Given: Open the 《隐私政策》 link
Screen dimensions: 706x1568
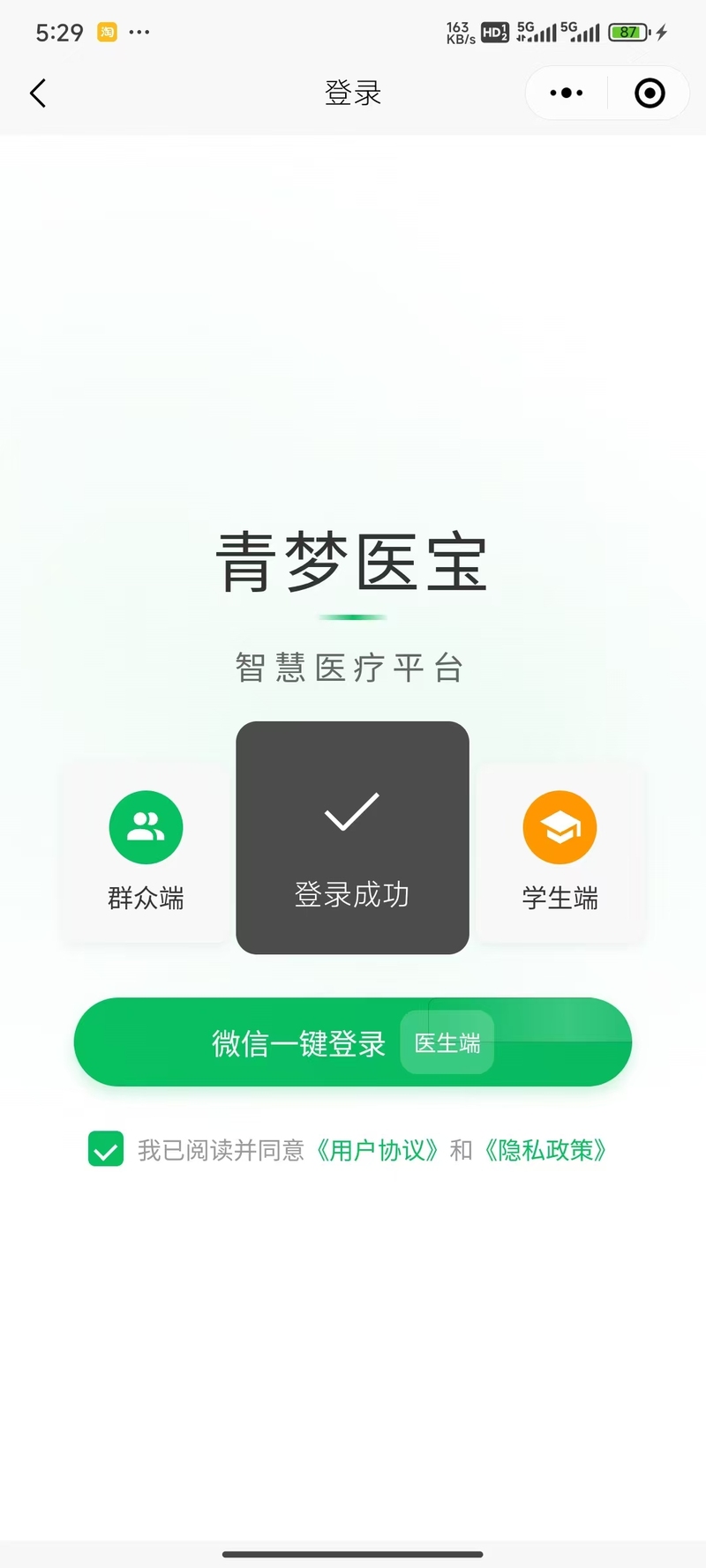Looking at the screenshot, I should click(545, 1150).
